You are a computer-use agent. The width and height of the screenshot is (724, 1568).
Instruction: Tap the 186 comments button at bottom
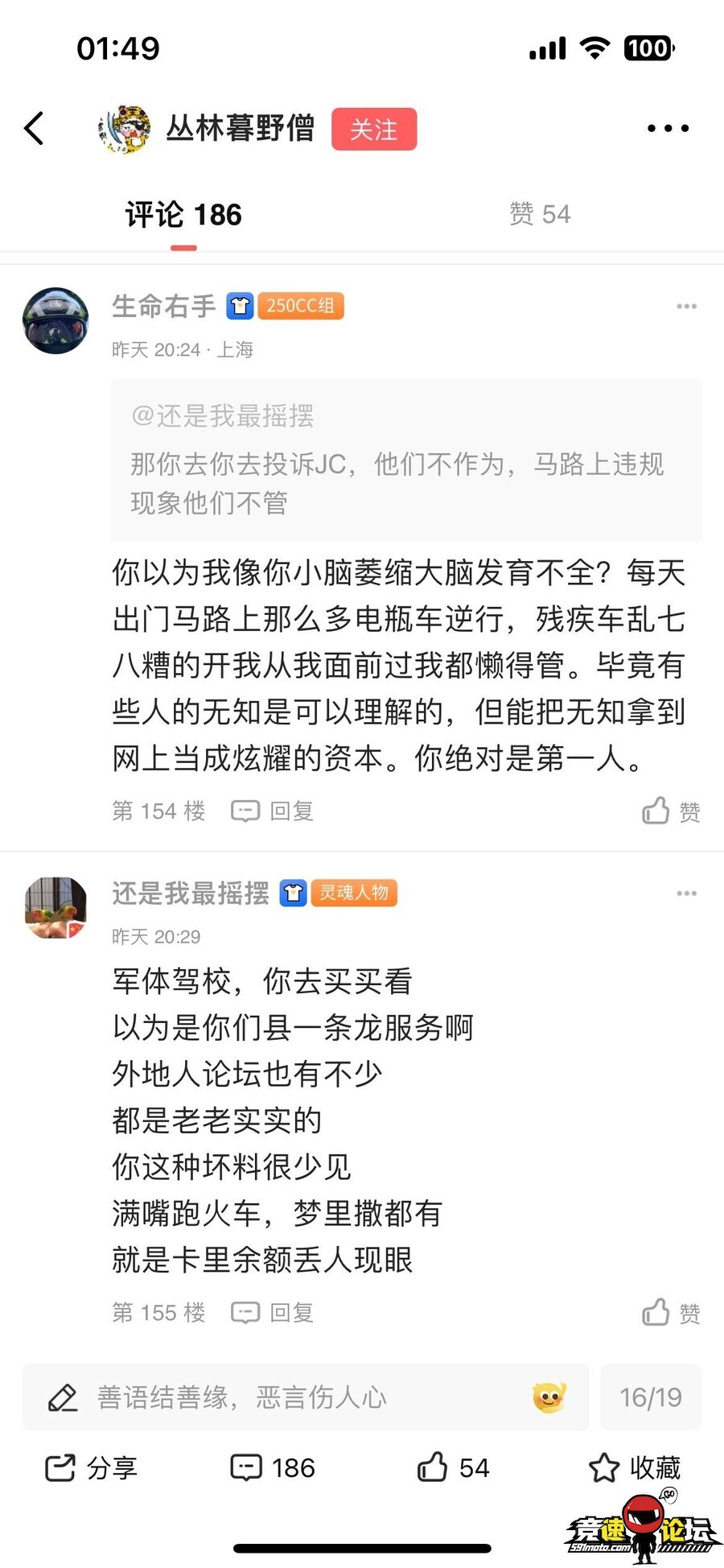click(273, 1467)
